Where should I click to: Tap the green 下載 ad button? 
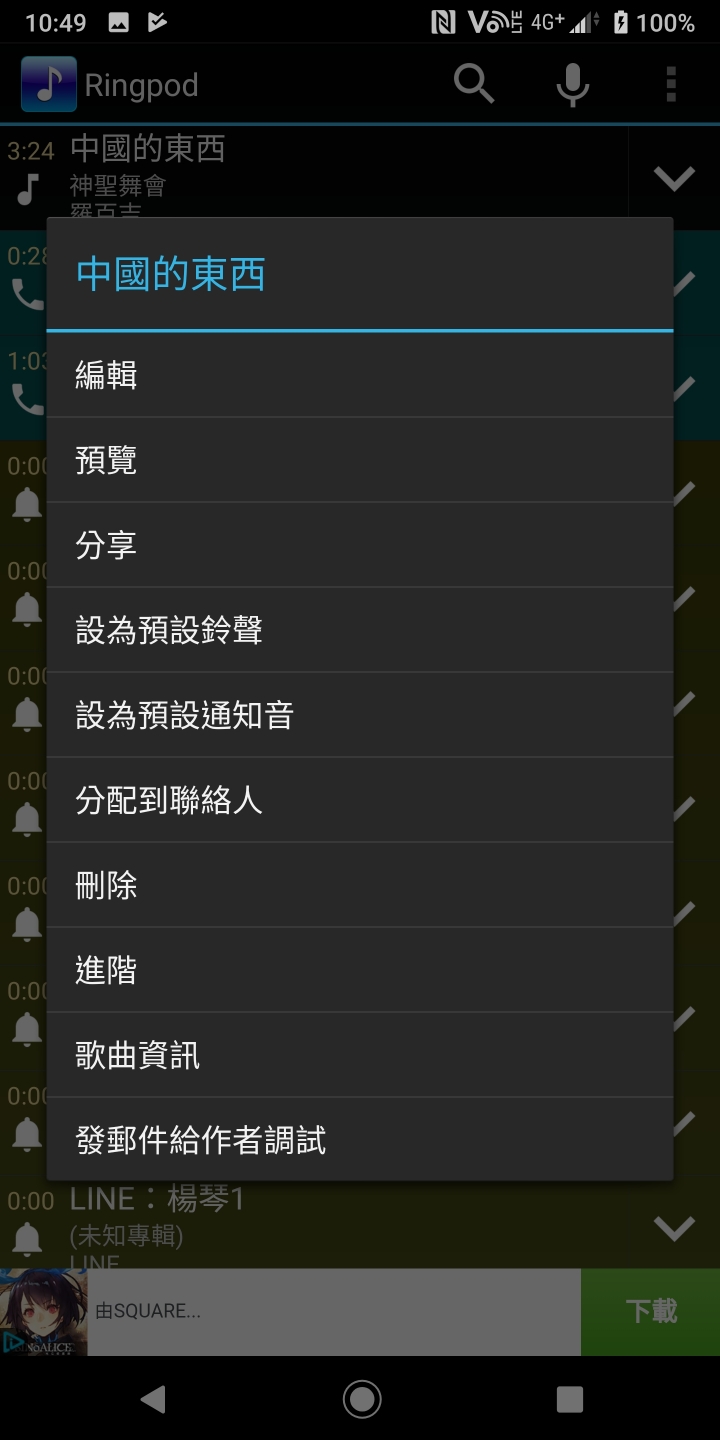pos(650,1311)
